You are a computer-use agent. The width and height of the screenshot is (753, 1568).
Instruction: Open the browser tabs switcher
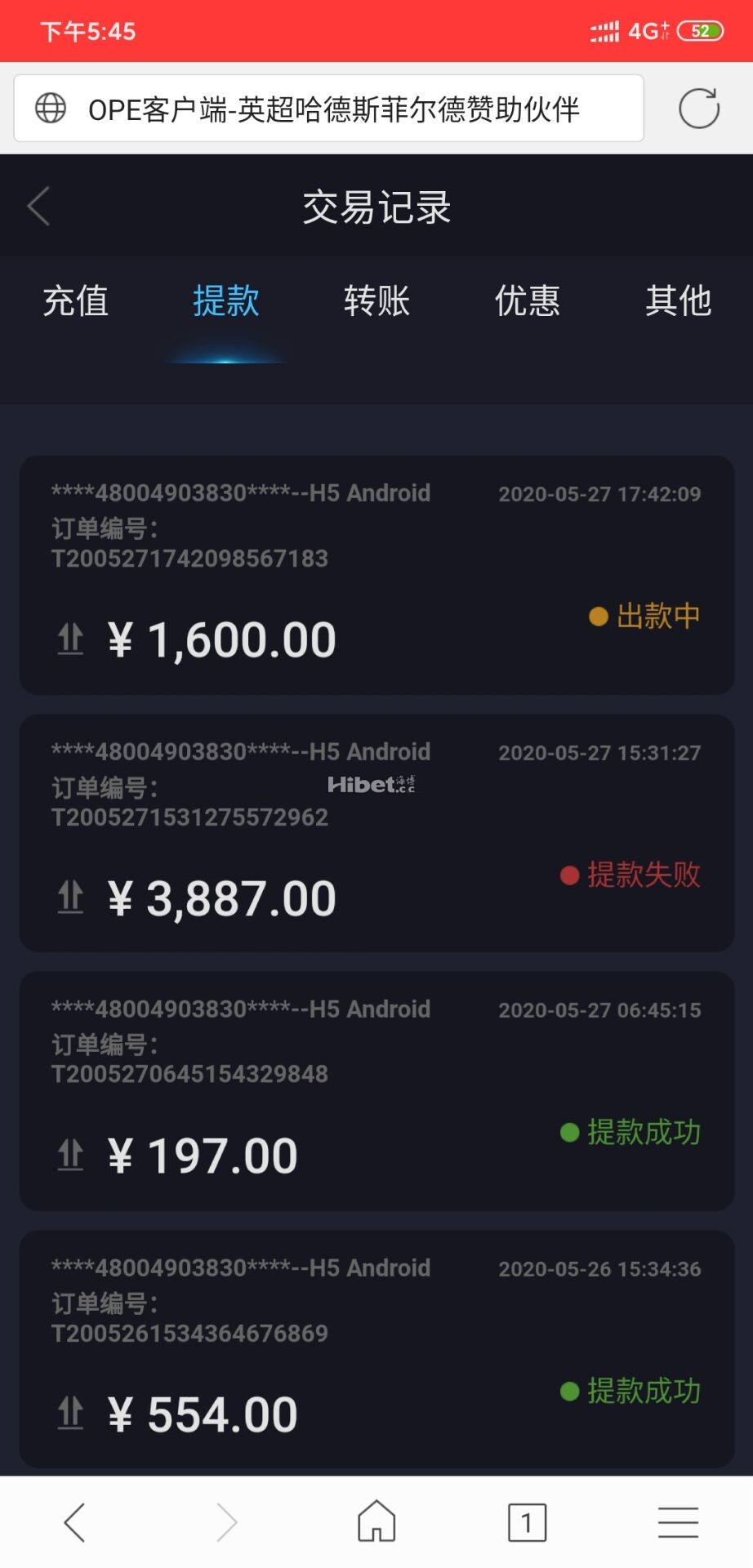click(527, 1522)
